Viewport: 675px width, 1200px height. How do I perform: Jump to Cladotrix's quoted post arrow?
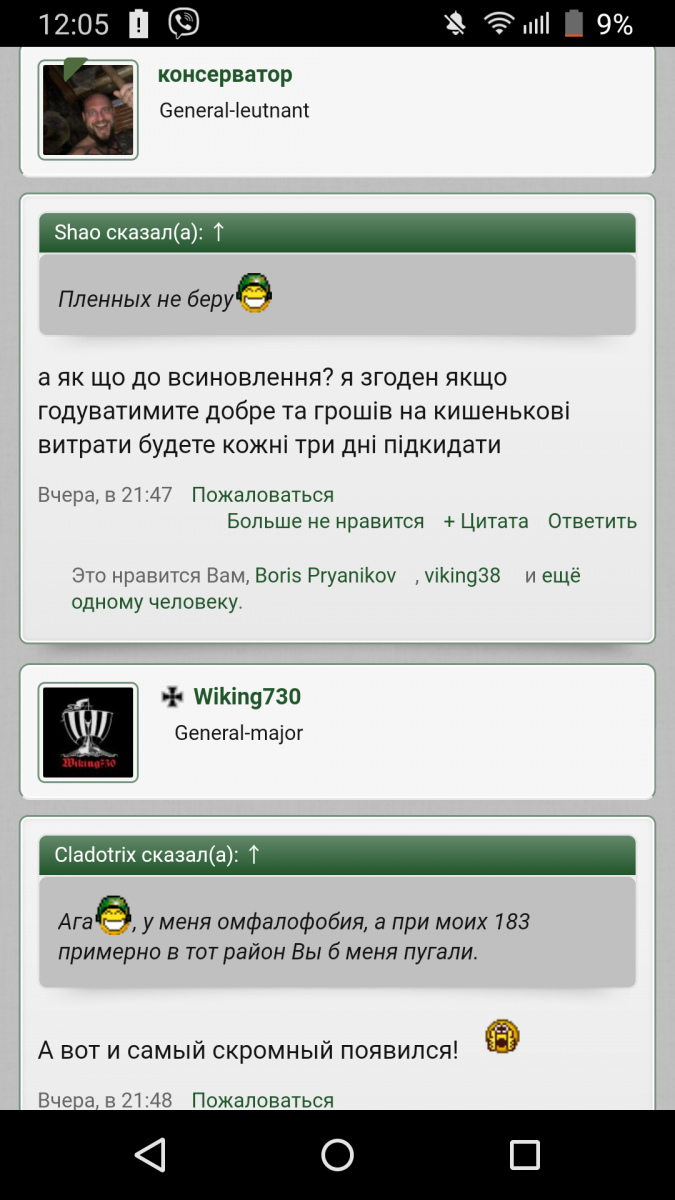[254, 855]
